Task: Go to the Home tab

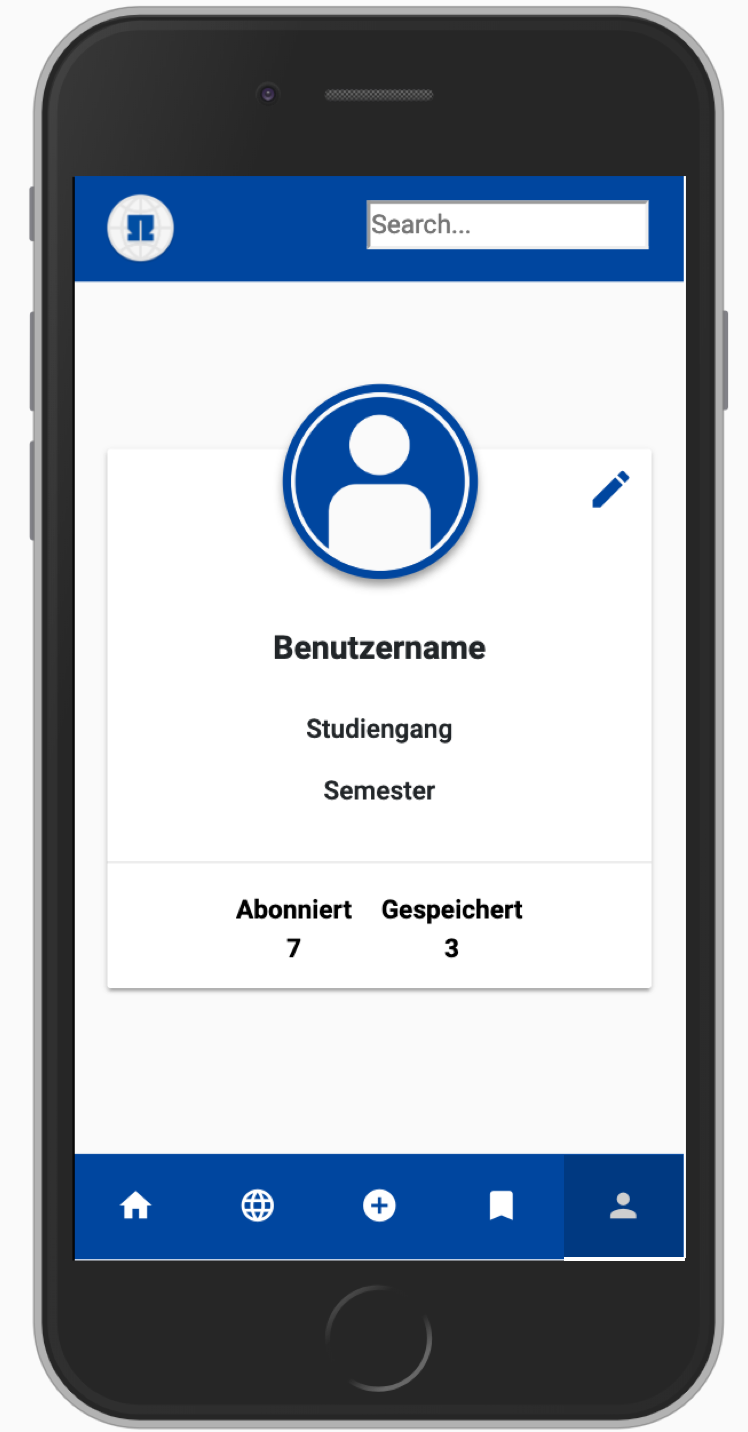Action: tap(135, 1206)
